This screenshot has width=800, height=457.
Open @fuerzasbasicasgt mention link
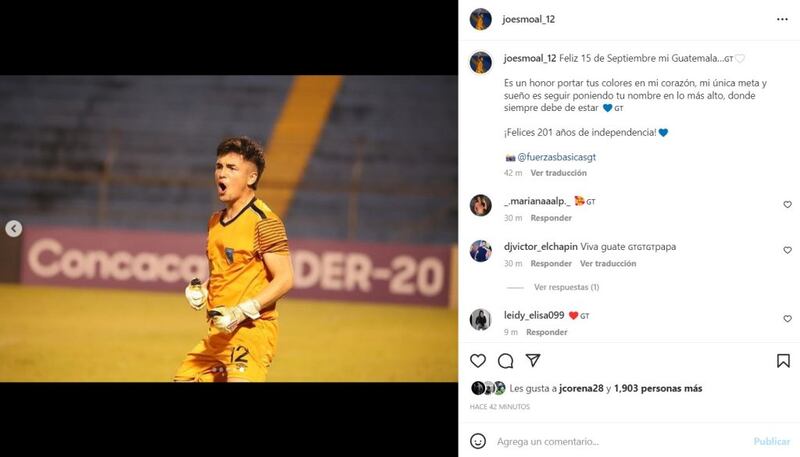560,157
